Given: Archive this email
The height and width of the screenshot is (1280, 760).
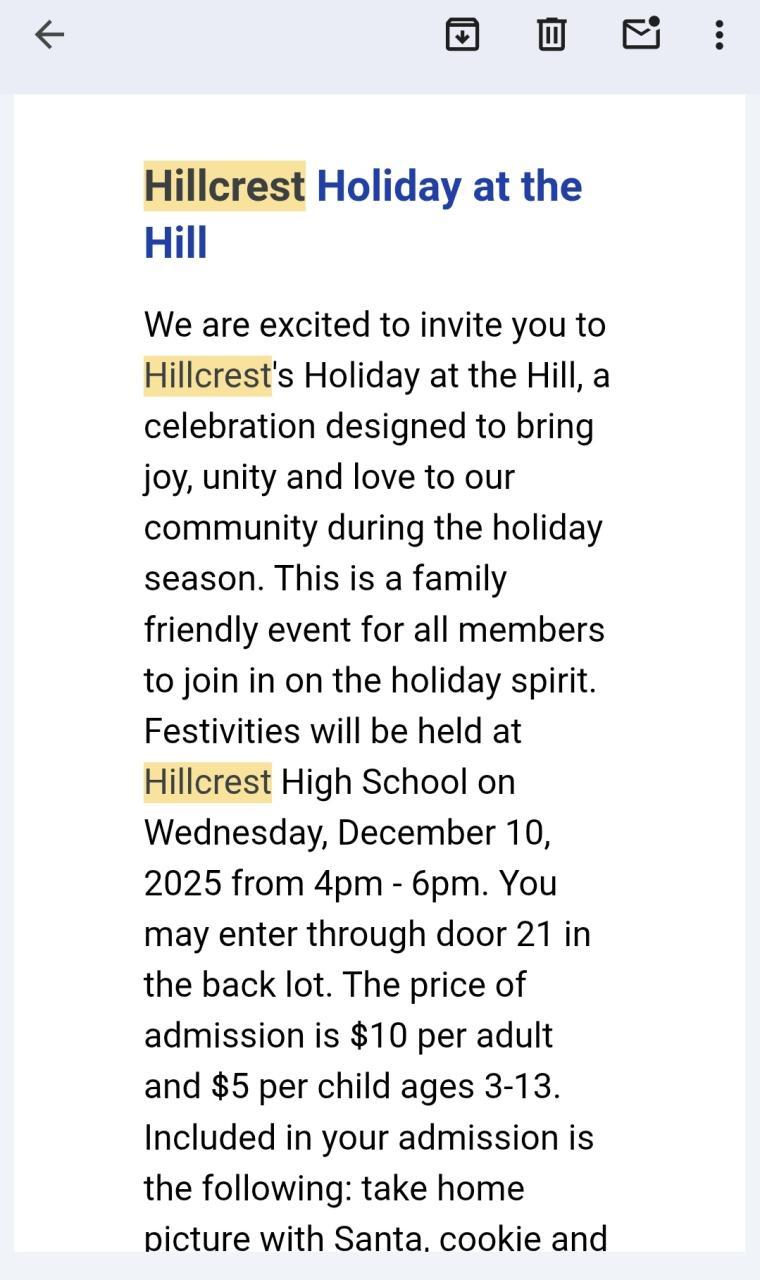Looking at the screenshot, I should tap(462, 35).
